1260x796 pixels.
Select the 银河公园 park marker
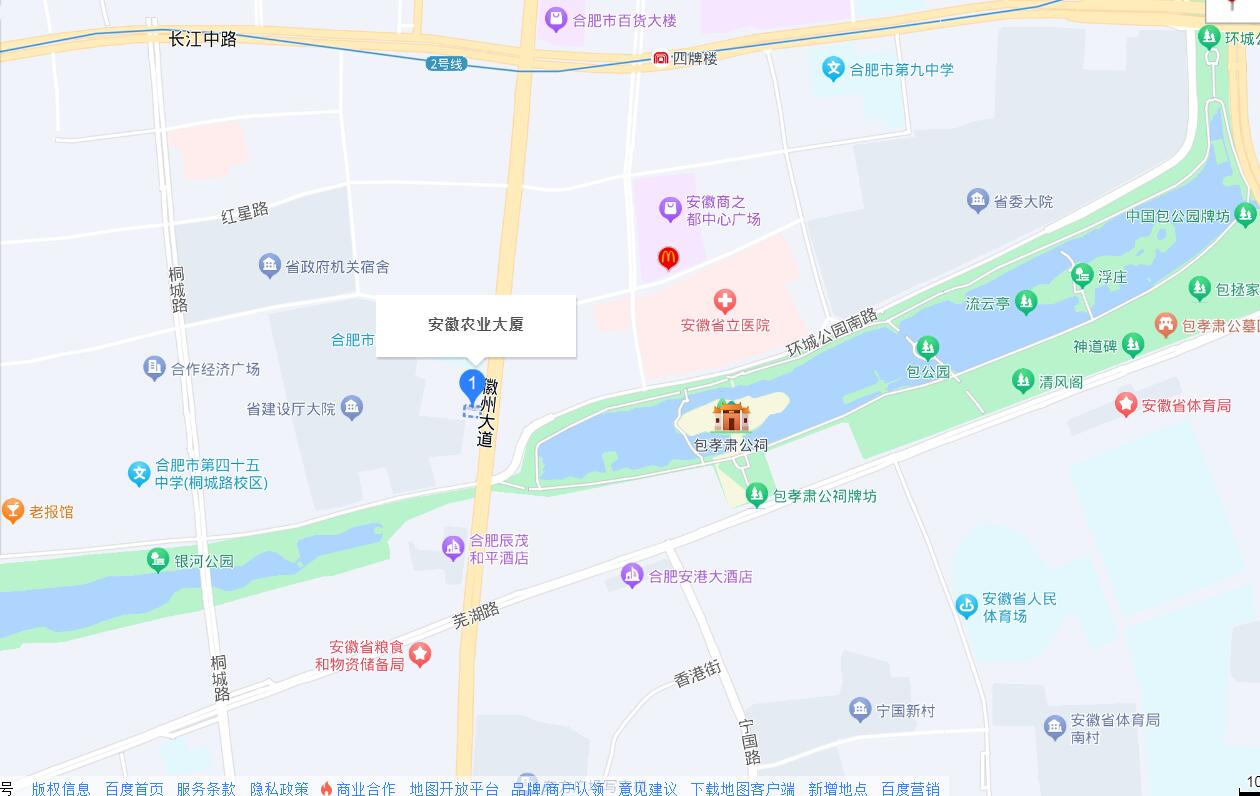(157, 560)
